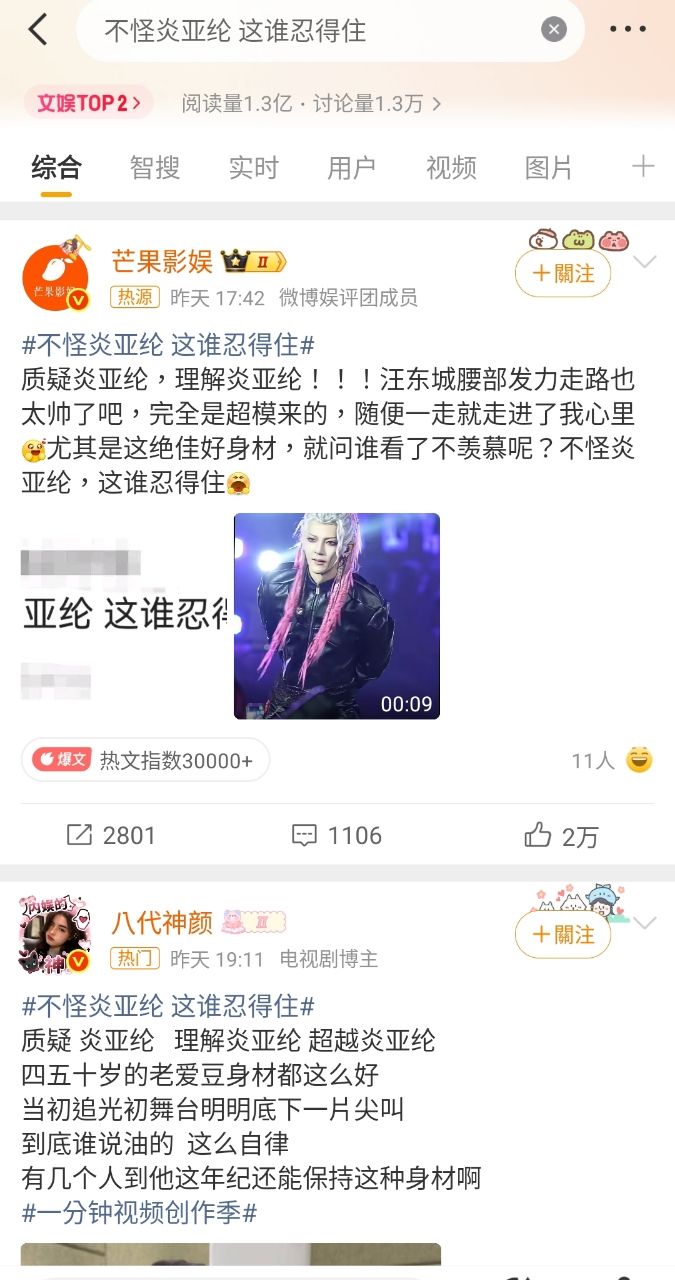Show the 图片 tab

pyautogui.click(x=549, y=168)
